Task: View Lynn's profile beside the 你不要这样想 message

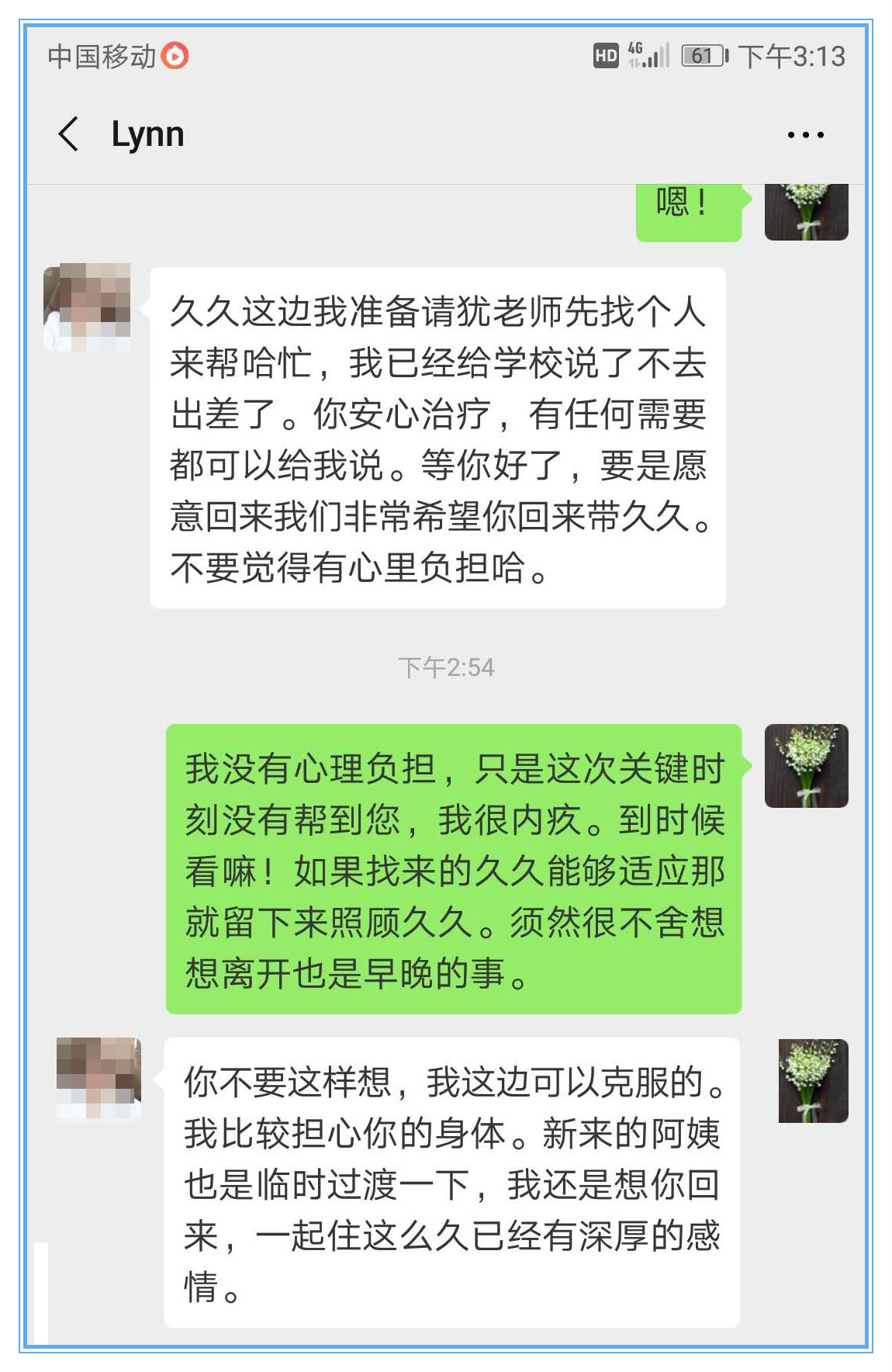Action: click(99, 1078)
